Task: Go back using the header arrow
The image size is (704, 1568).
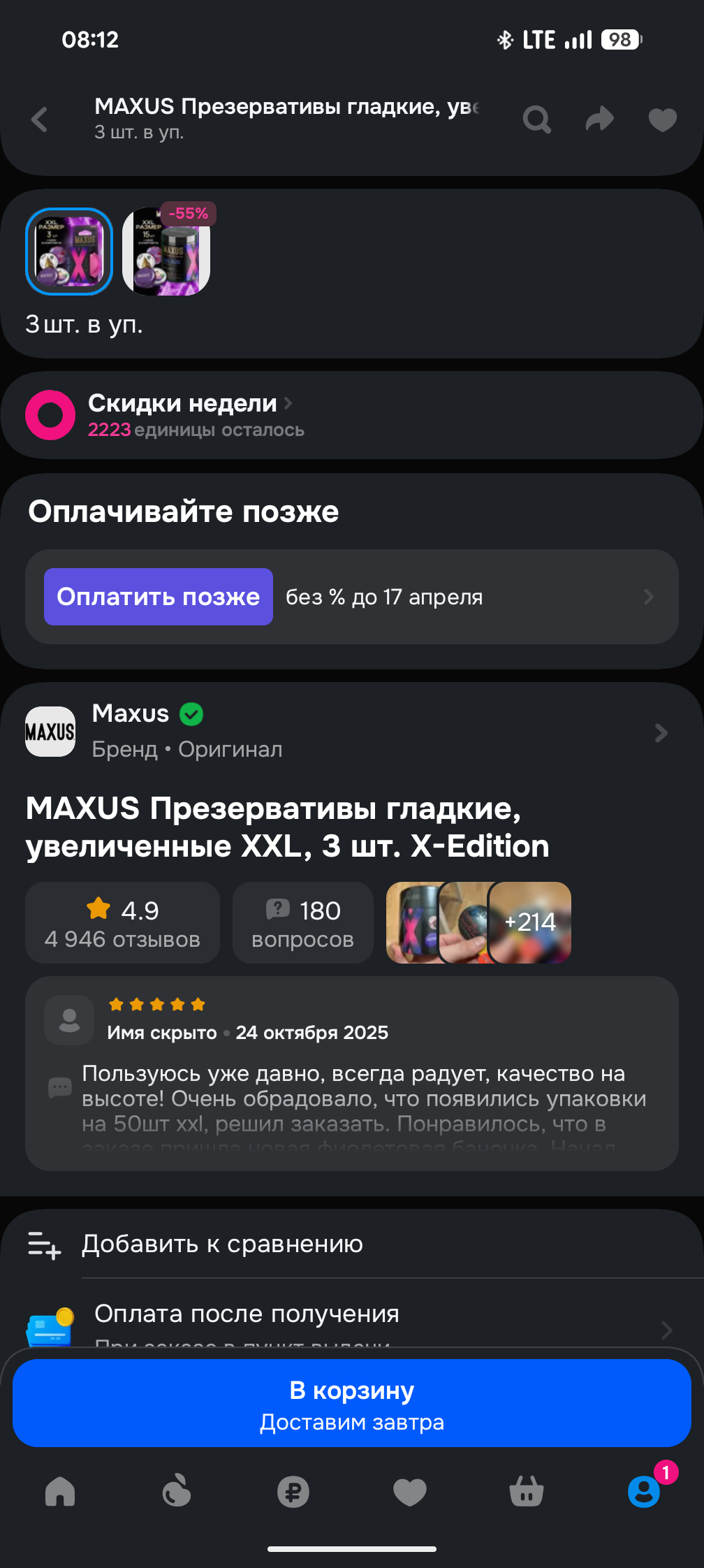Action: coord(41,119)
